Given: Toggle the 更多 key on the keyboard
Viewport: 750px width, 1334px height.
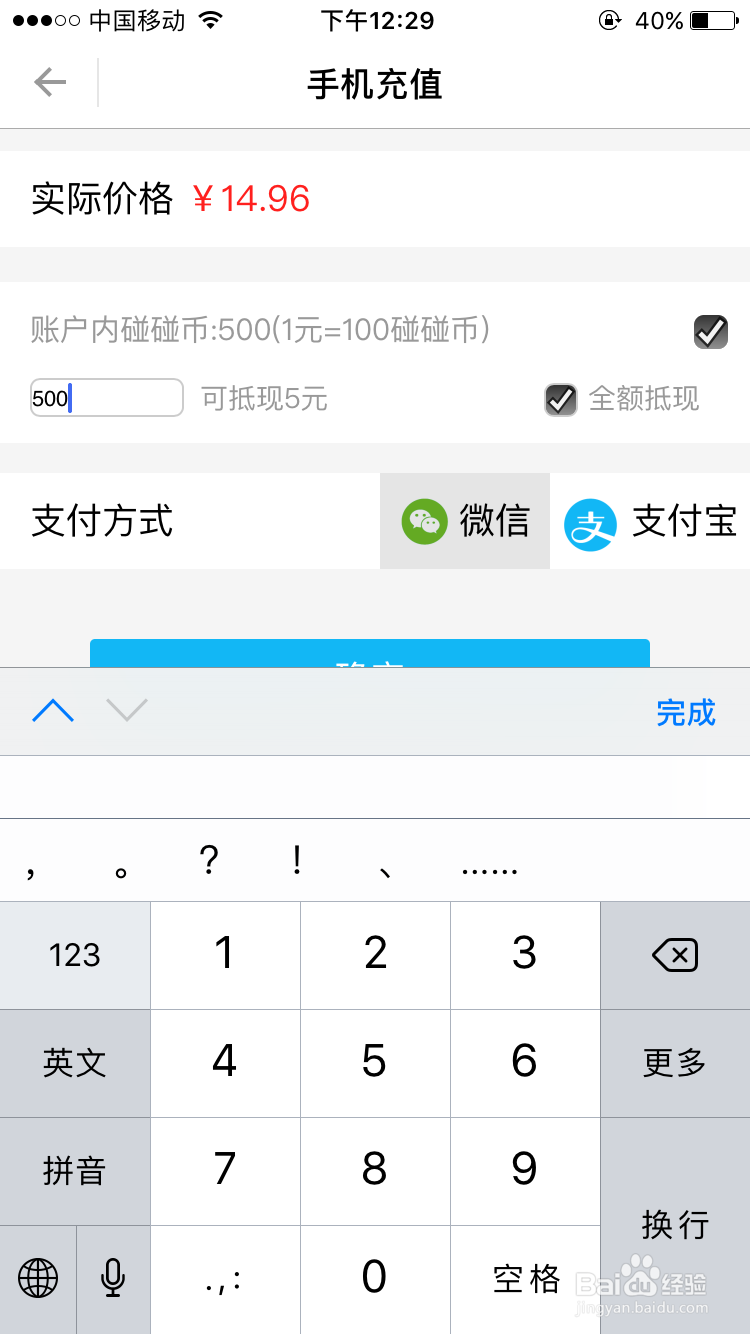Looking at the screenshot, I should pos(675,1063).
